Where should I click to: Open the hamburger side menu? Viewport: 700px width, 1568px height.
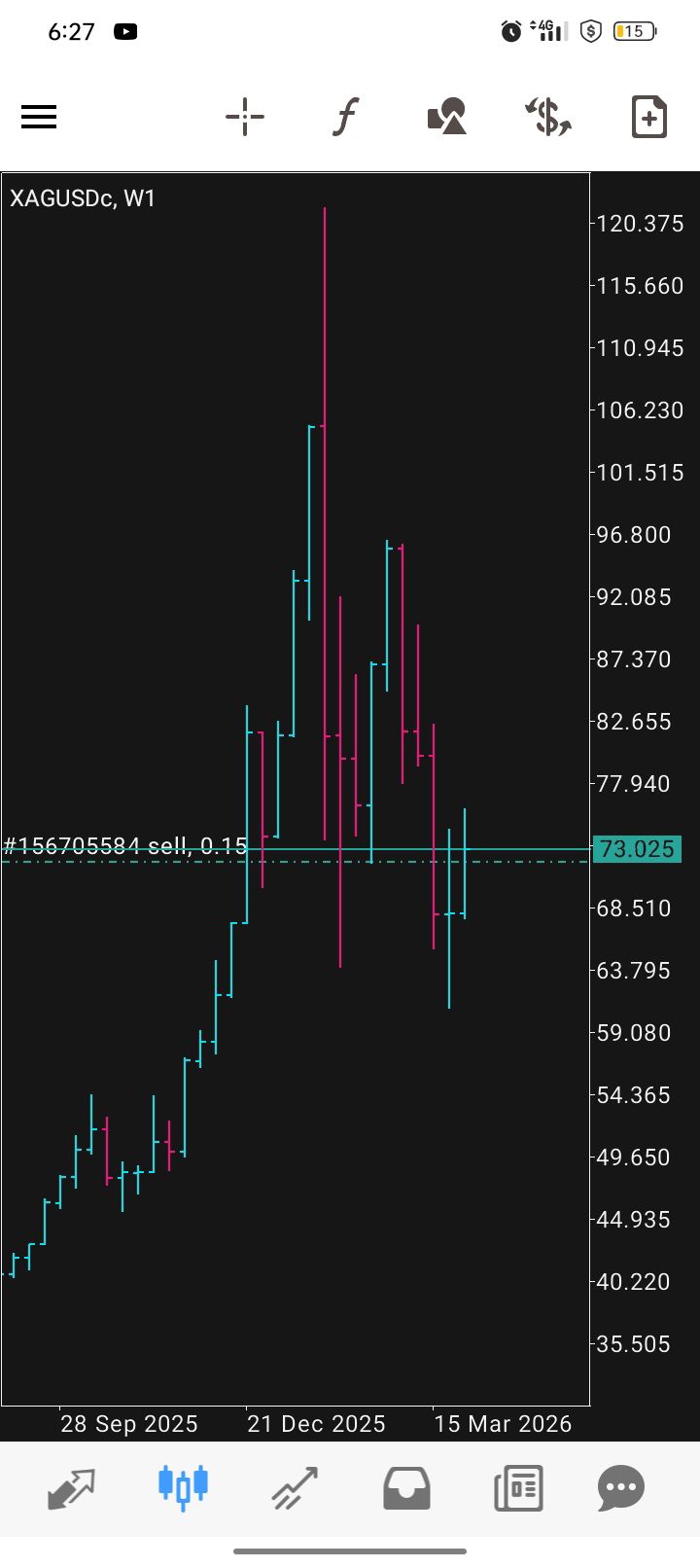tap(39, 118)
